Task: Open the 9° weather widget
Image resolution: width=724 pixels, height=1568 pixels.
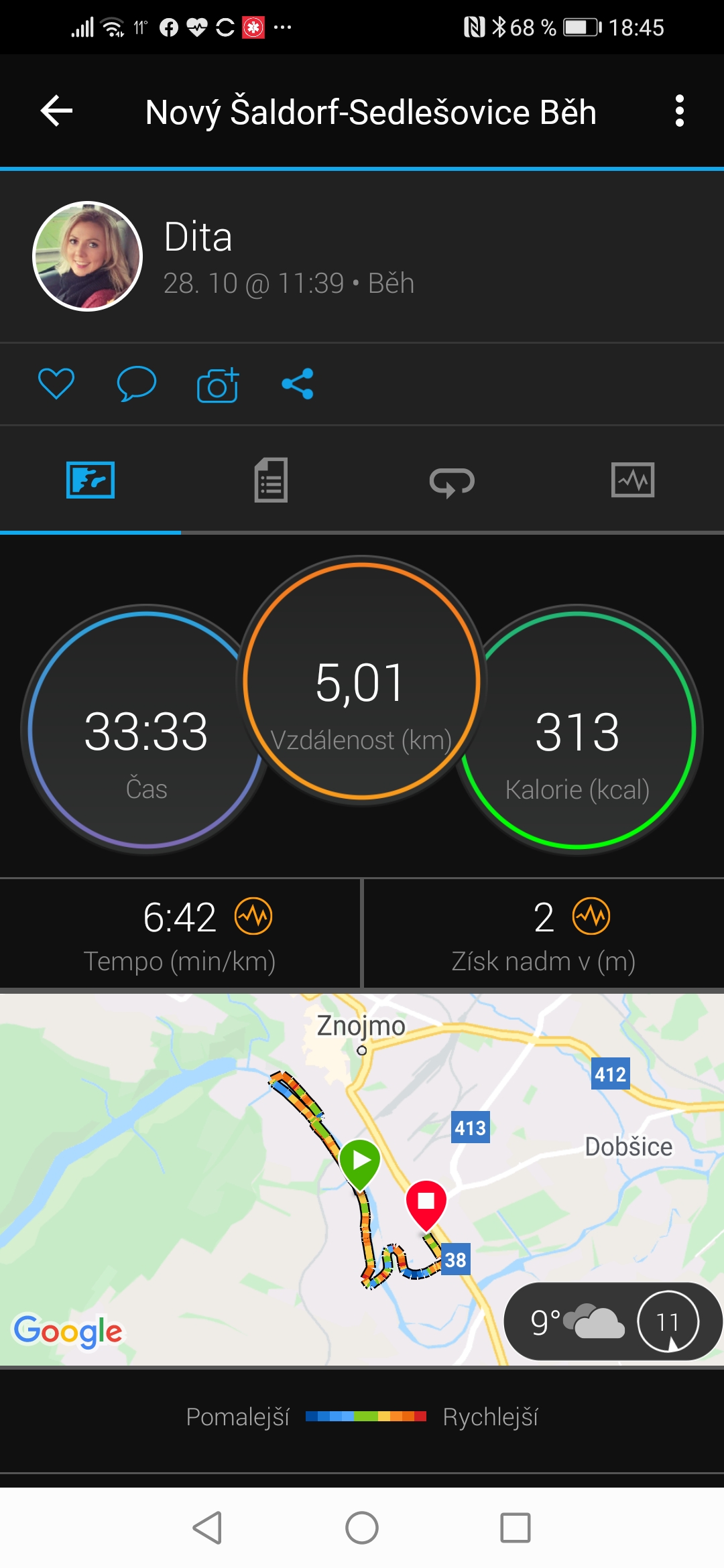Action: [x=613, y=1321]
